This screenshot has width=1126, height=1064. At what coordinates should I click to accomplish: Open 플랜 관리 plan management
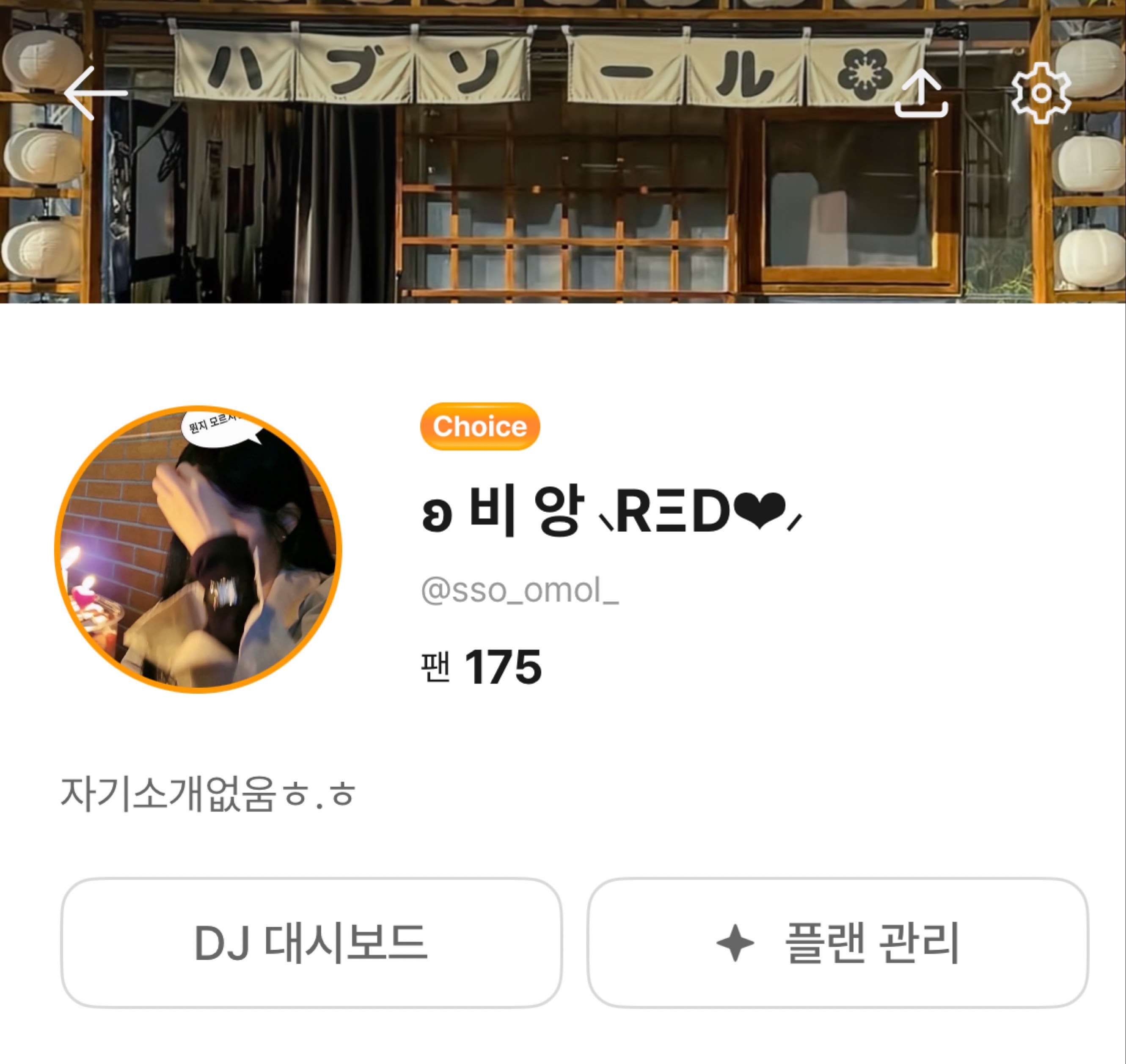pos(837,943)
